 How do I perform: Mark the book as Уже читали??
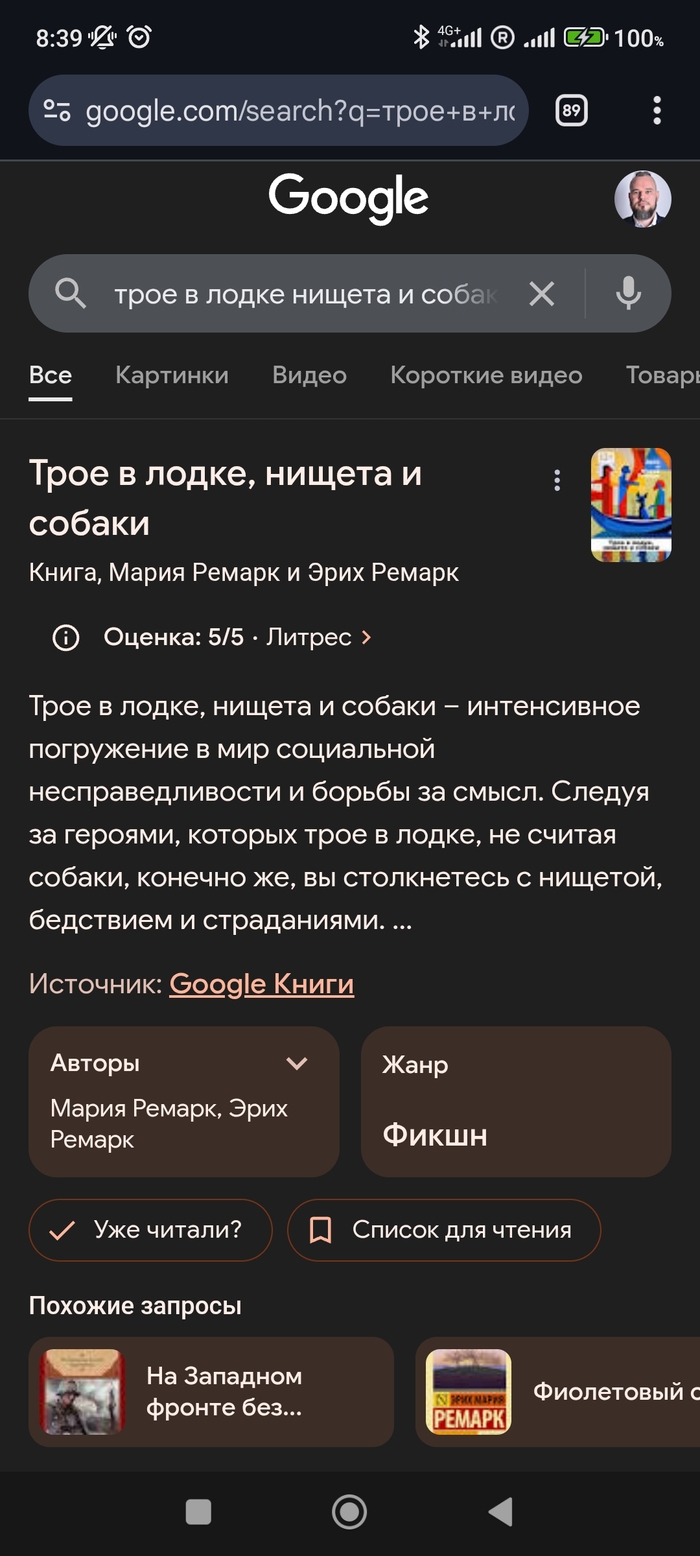[150, 1229]
